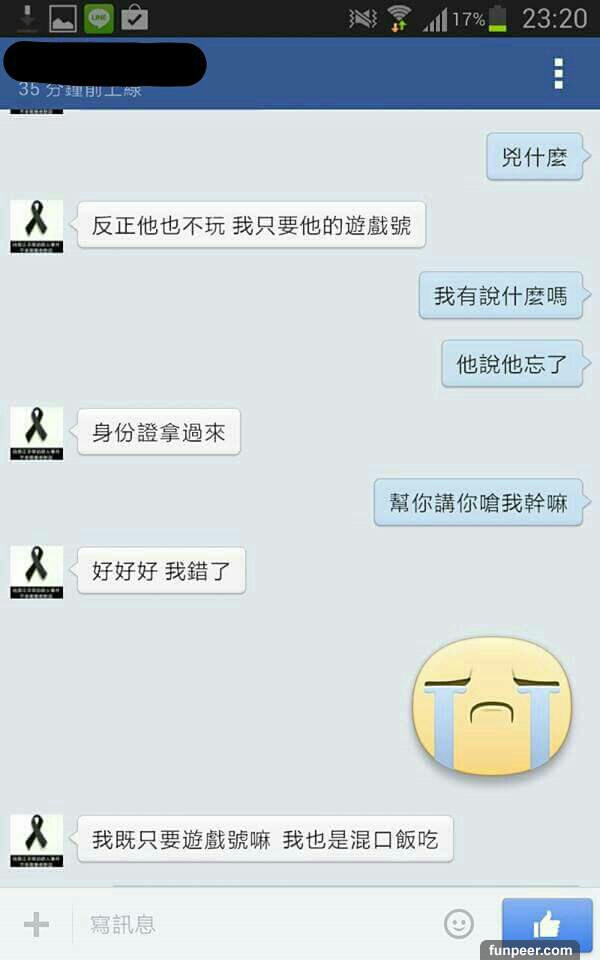Open sender's avatar beside 身份證拿過來
This screenshot has width=600, height=960.
[36, 433]
